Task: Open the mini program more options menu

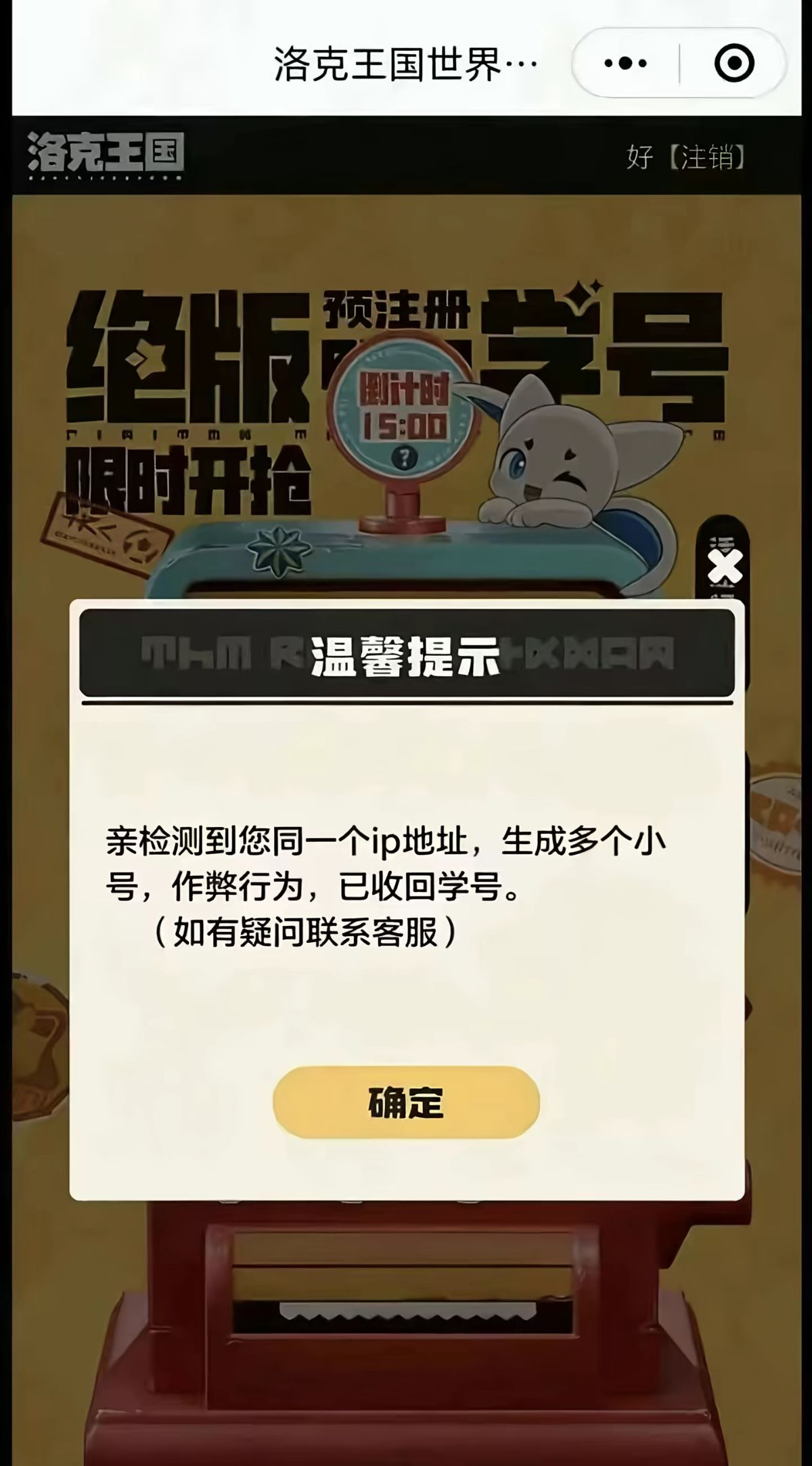Action: 625,64
